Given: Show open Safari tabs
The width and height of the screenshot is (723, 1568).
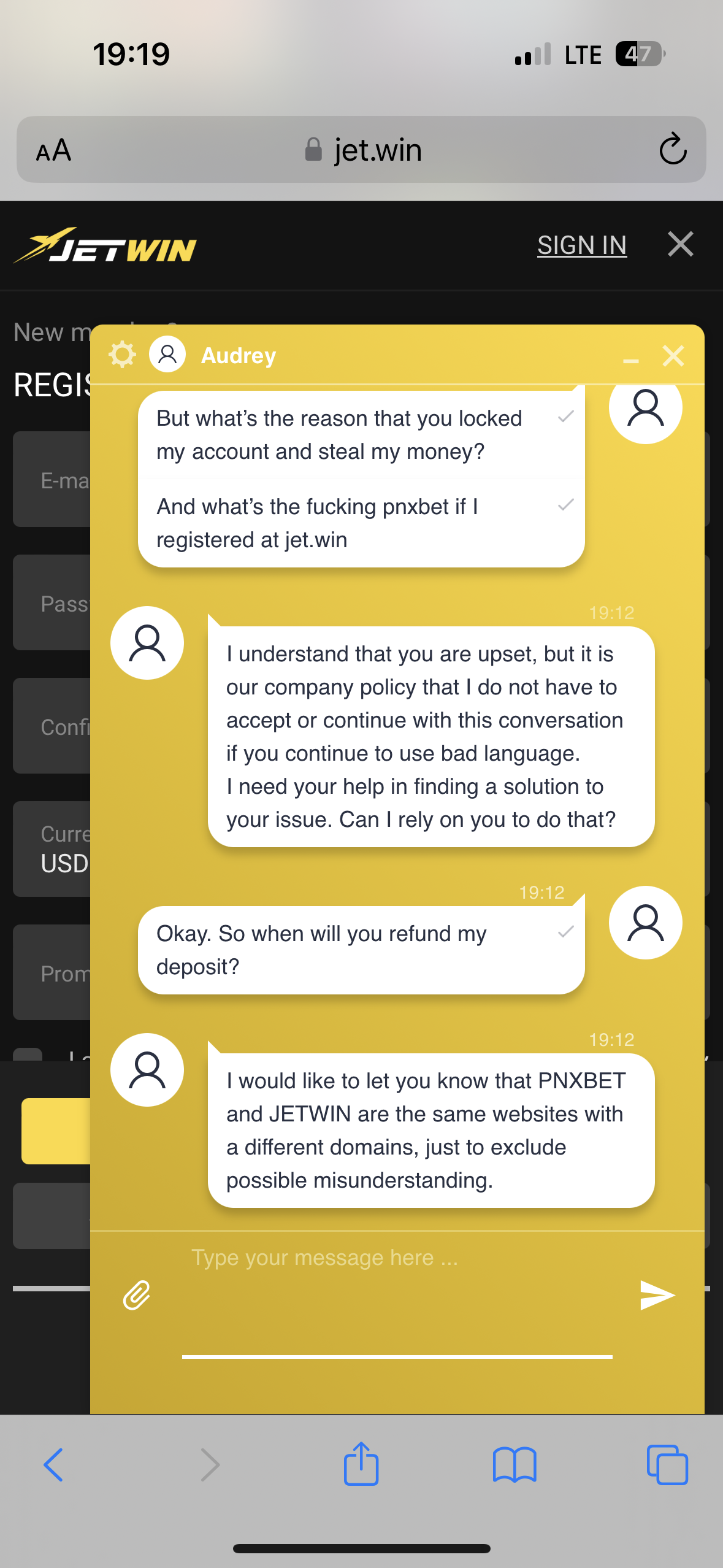Looking at the screenshot, I should click(x=667, y=1465).
